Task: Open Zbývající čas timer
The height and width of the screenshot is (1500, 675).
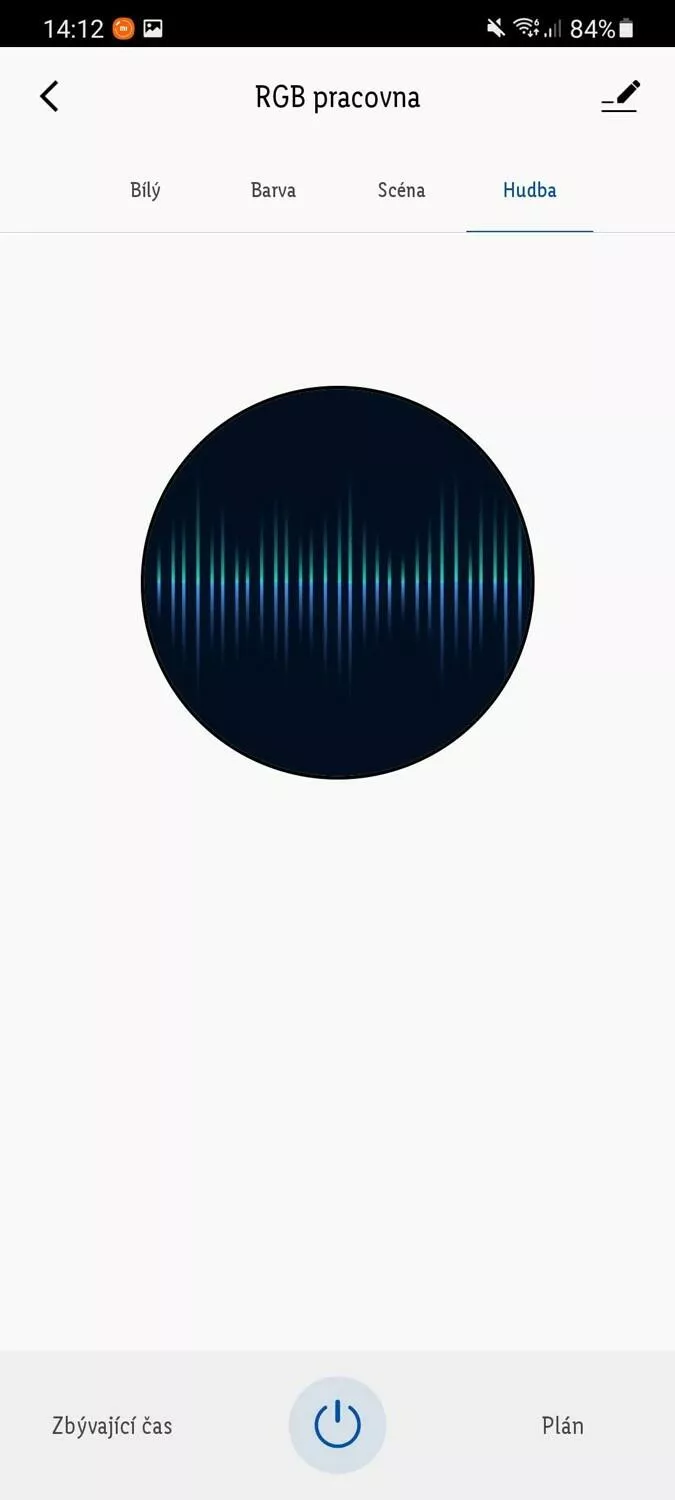Action: 112,1425
